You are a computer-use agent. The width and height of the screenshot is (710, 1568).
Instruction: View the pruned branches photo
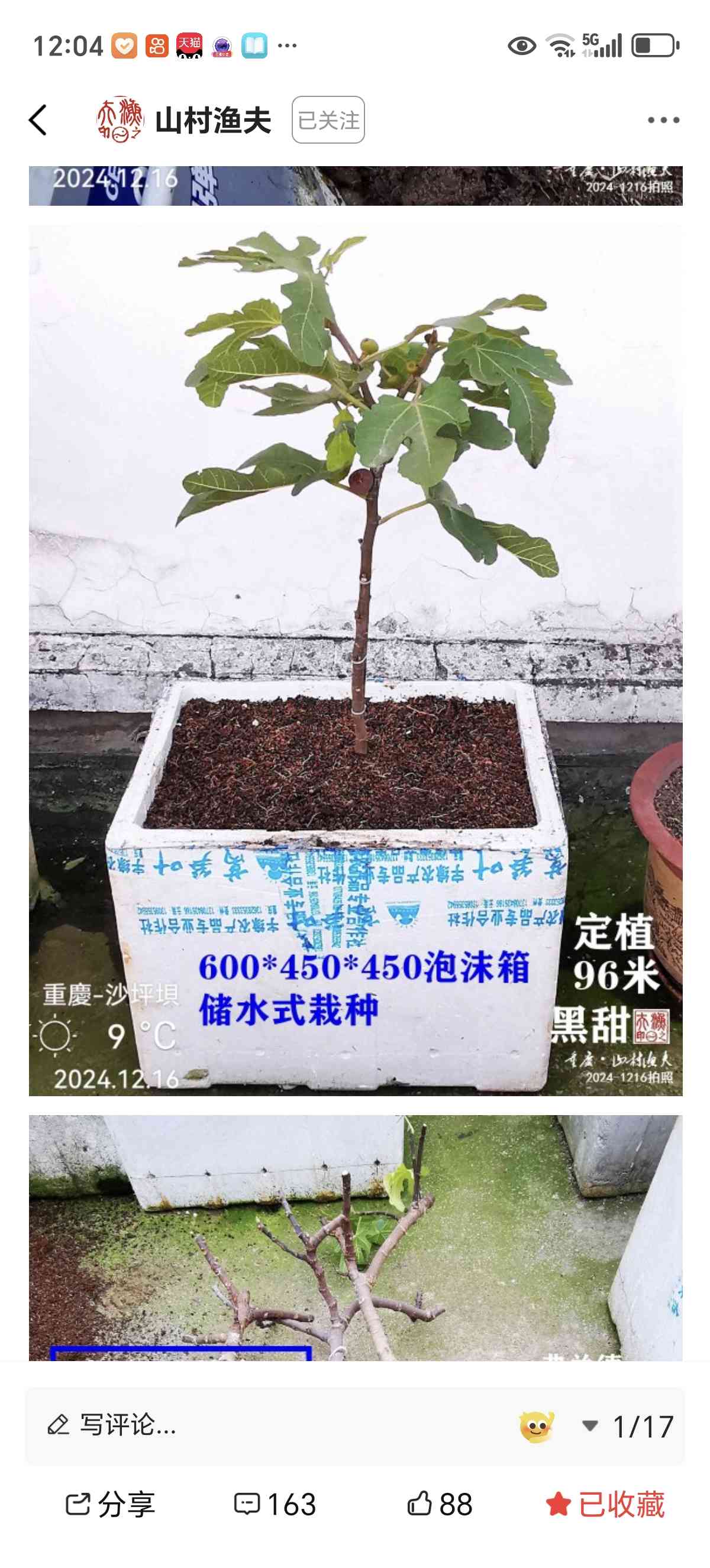[356, 1238]
